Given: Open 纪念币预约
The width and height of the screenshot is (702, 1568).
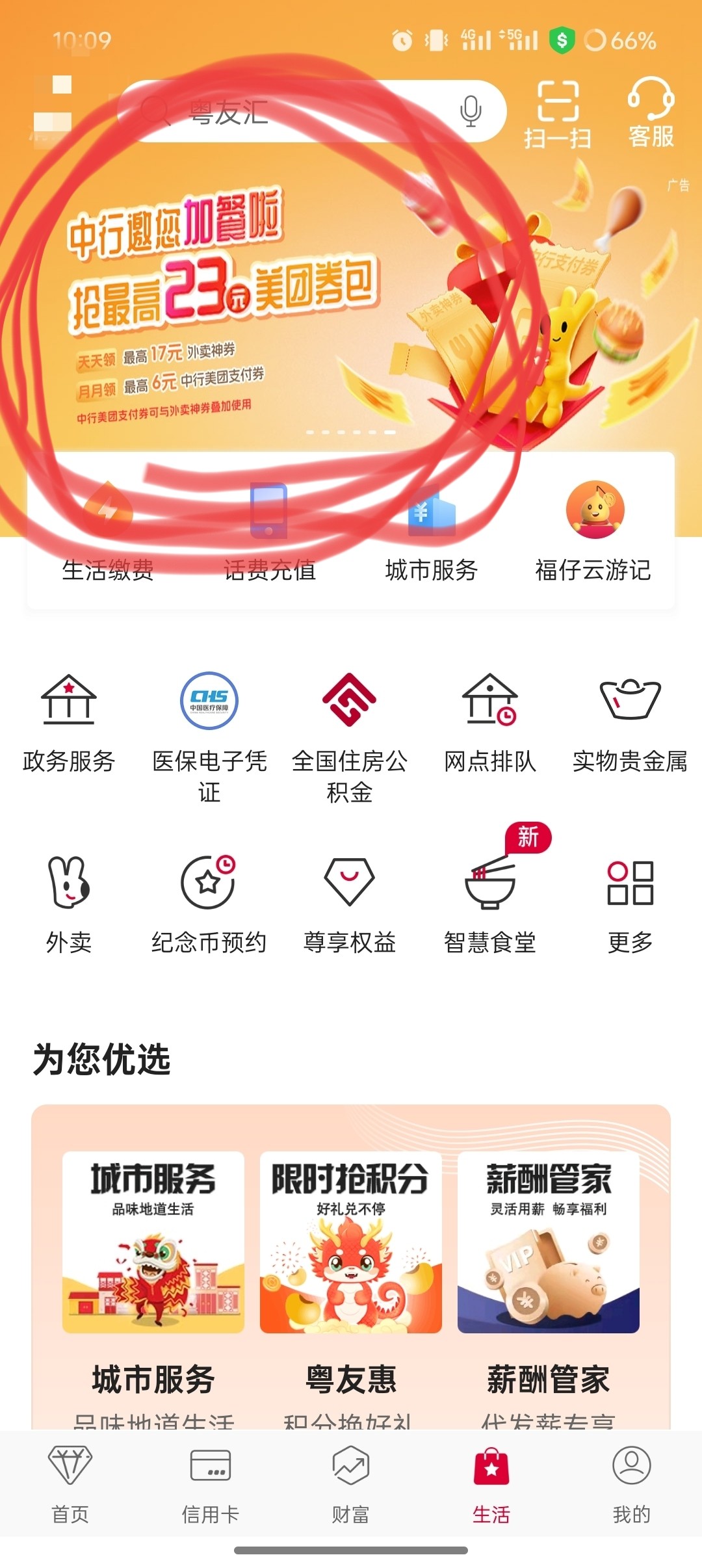Looking at the screenshot, I should 209,904.
